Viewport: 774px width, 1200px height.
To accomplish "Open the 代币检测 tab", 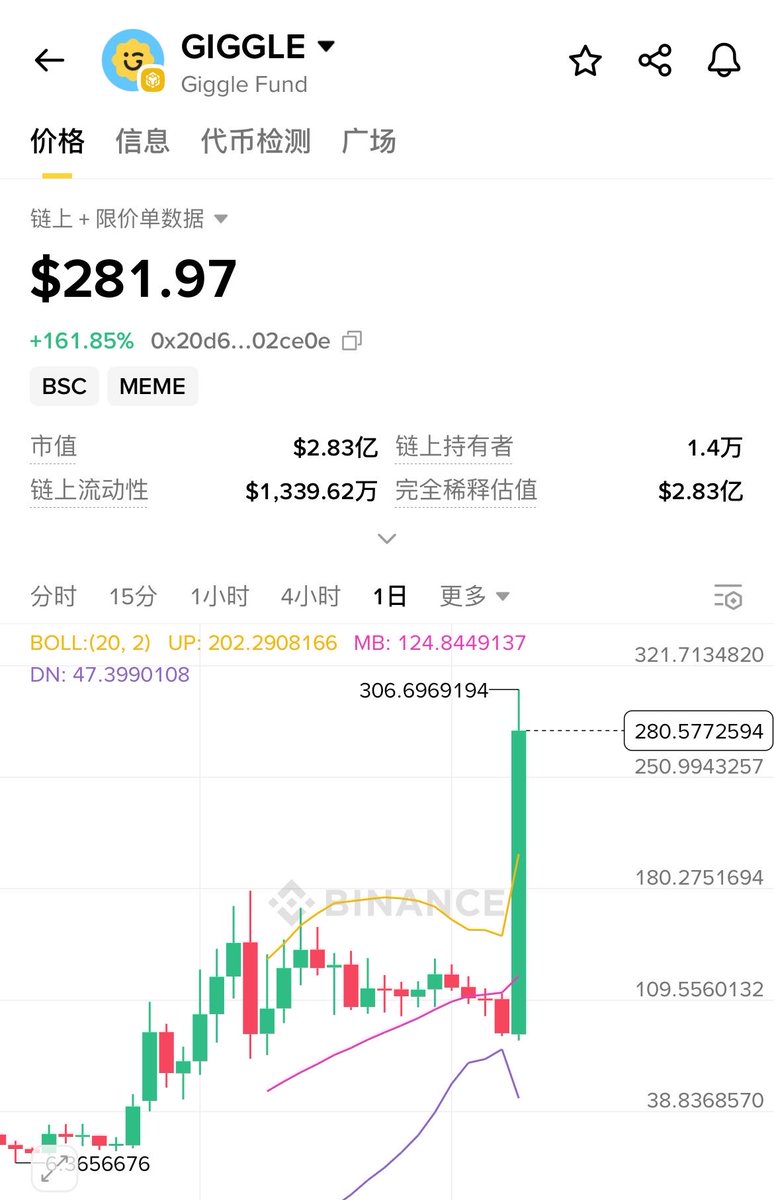I will [255, 141].
